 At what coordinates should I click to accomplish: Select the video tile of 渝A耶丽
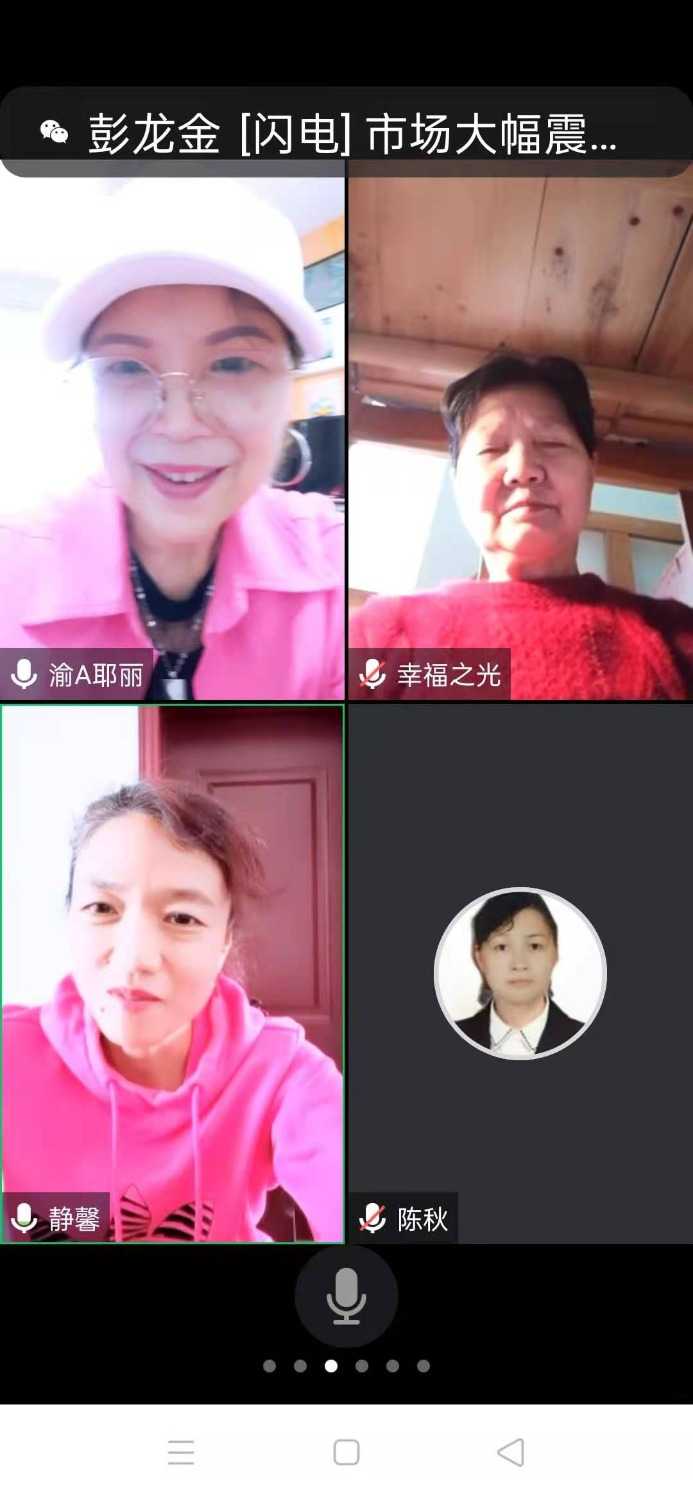(x=172, y=430)
